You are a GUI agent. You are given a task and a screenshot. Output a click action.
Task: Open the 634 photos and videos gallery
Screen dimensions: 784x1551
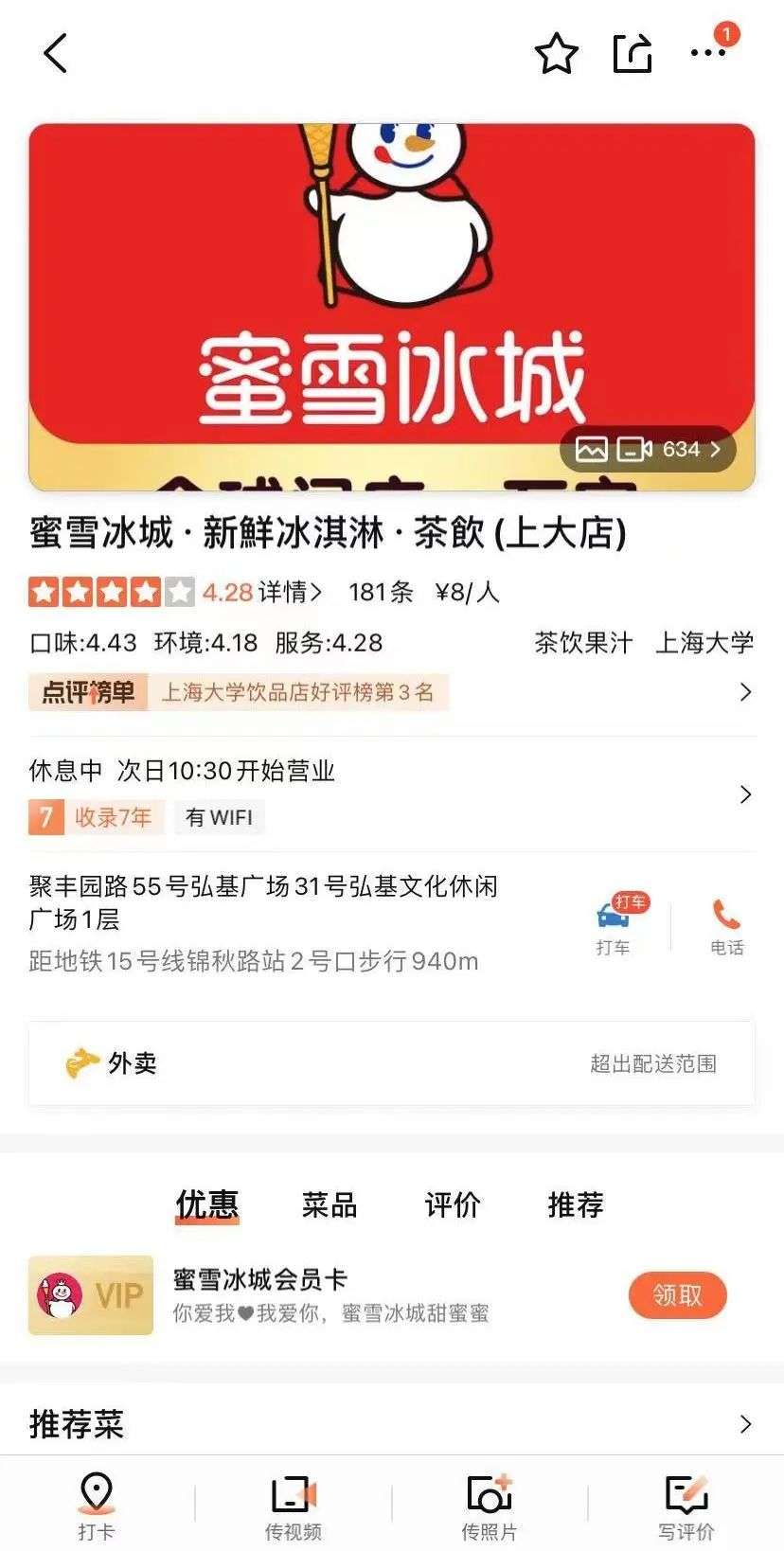pos(648,449)
